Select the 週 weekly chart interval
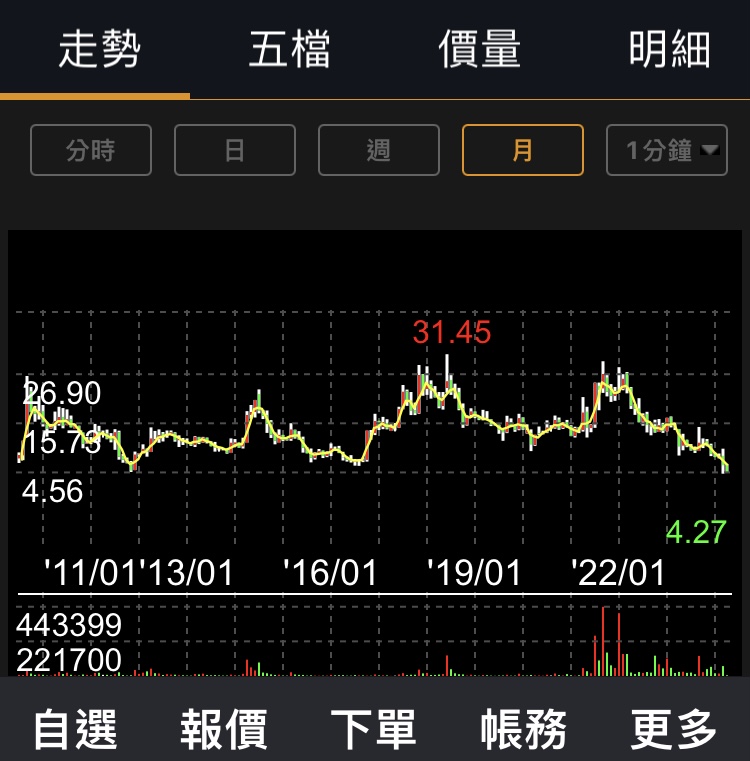The width and height of the screenshot is (750, 761). pos(379,150)
